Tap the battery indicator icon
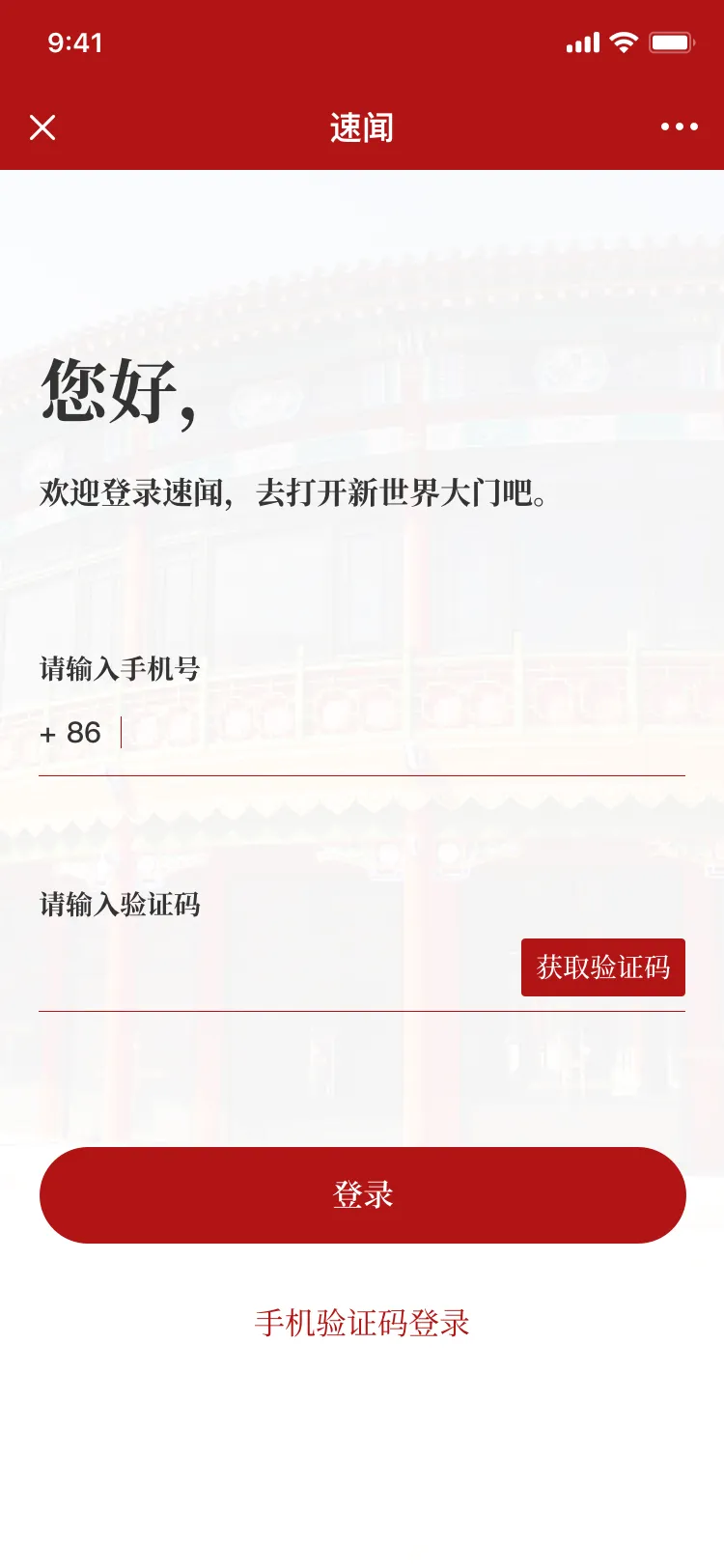 pyautogui.click(x=675, y=42)
